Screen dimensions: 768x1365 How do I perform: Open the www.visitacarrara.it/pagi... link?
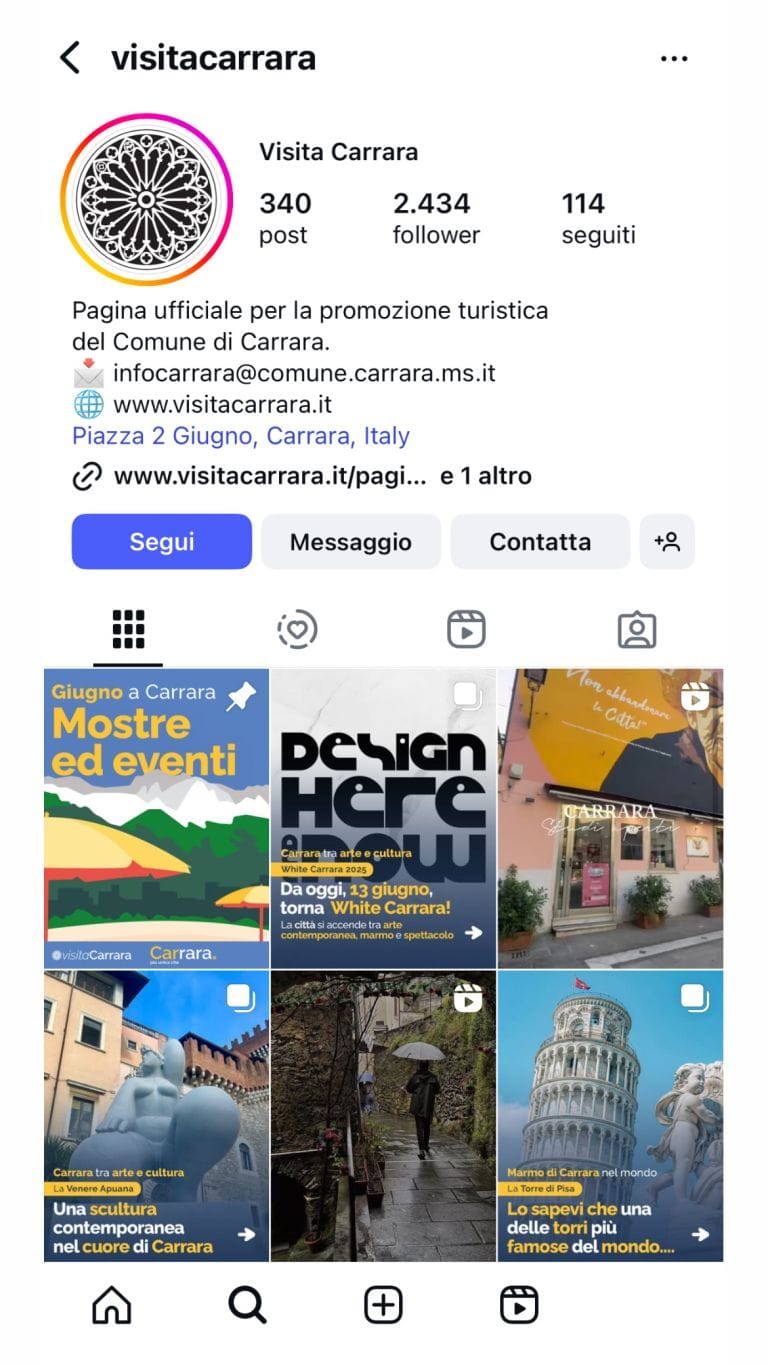(270, 476)
